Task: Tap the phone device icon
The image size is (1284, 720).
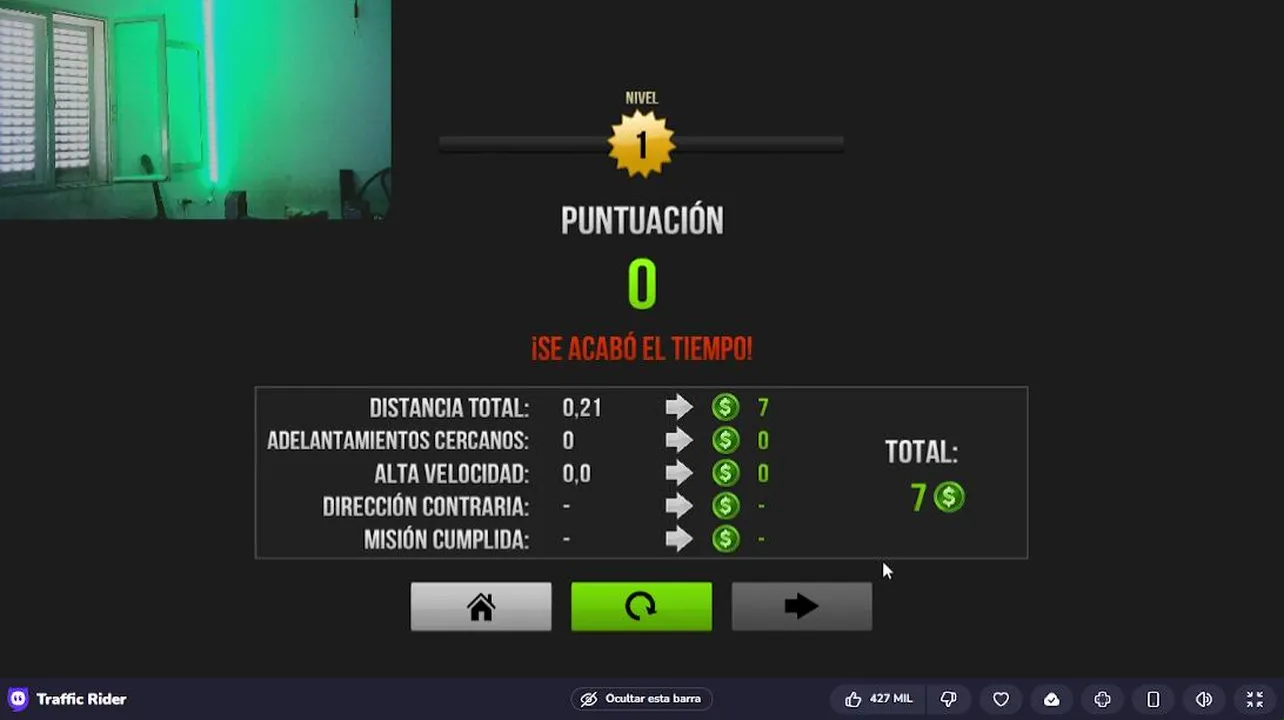Action: pos(1153,699)
